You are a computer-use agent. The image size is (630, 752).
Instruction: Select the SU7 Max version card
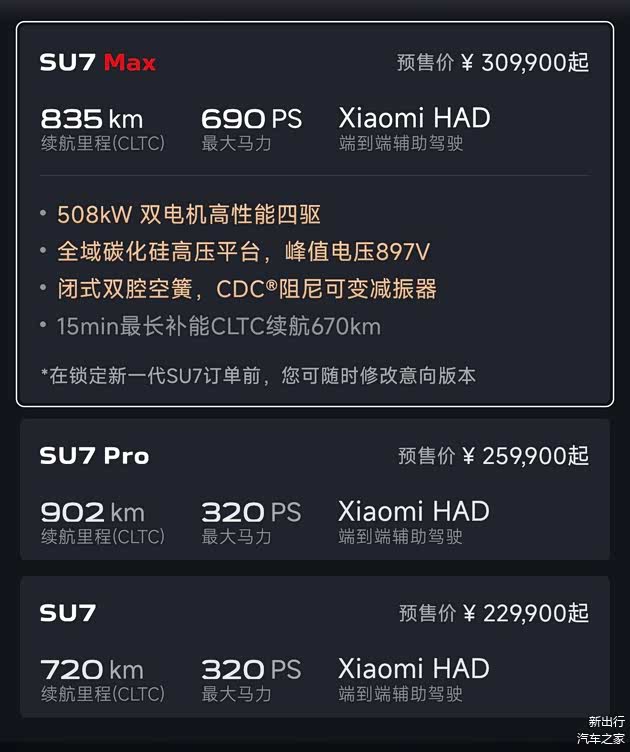click(x=314, y=214)
